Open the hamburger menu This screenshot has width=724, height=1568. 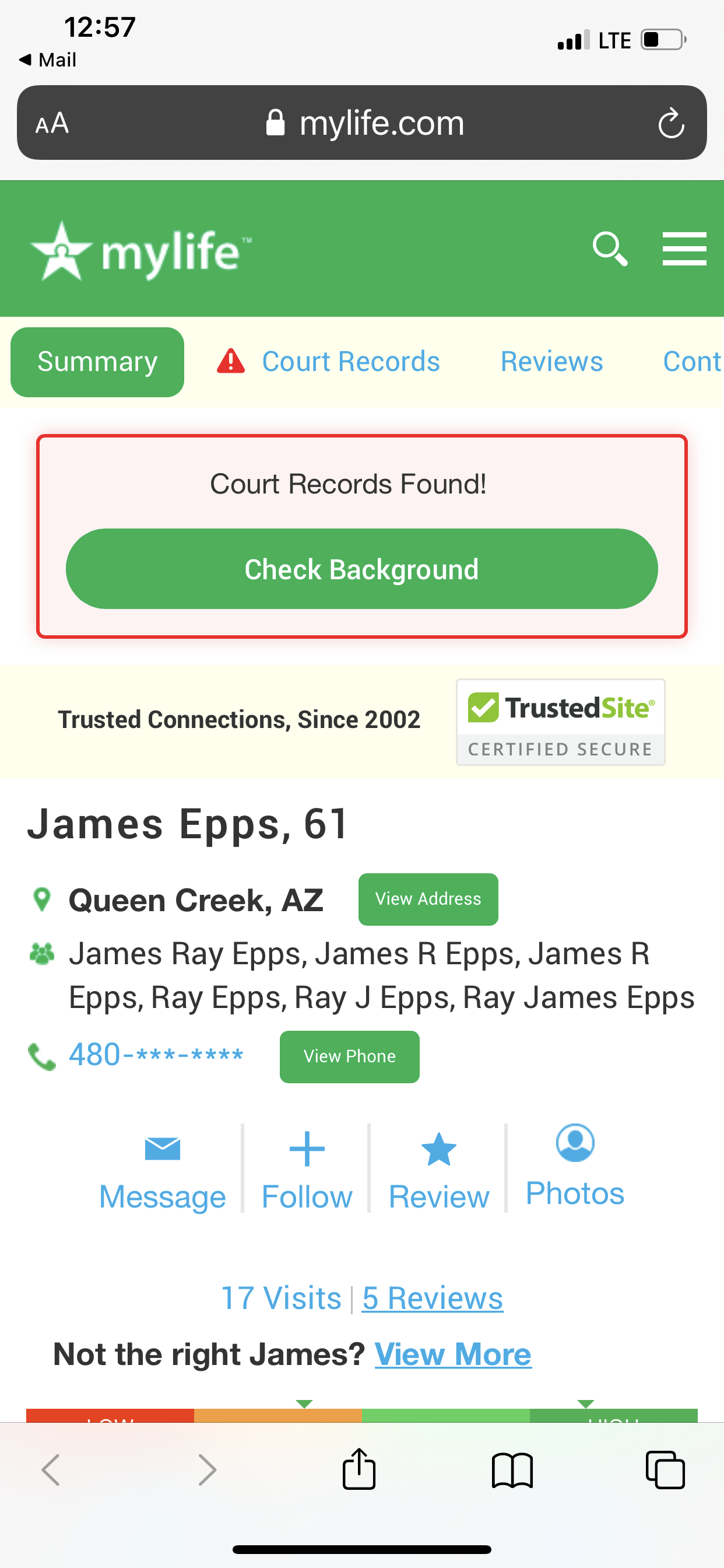(684, 249)
